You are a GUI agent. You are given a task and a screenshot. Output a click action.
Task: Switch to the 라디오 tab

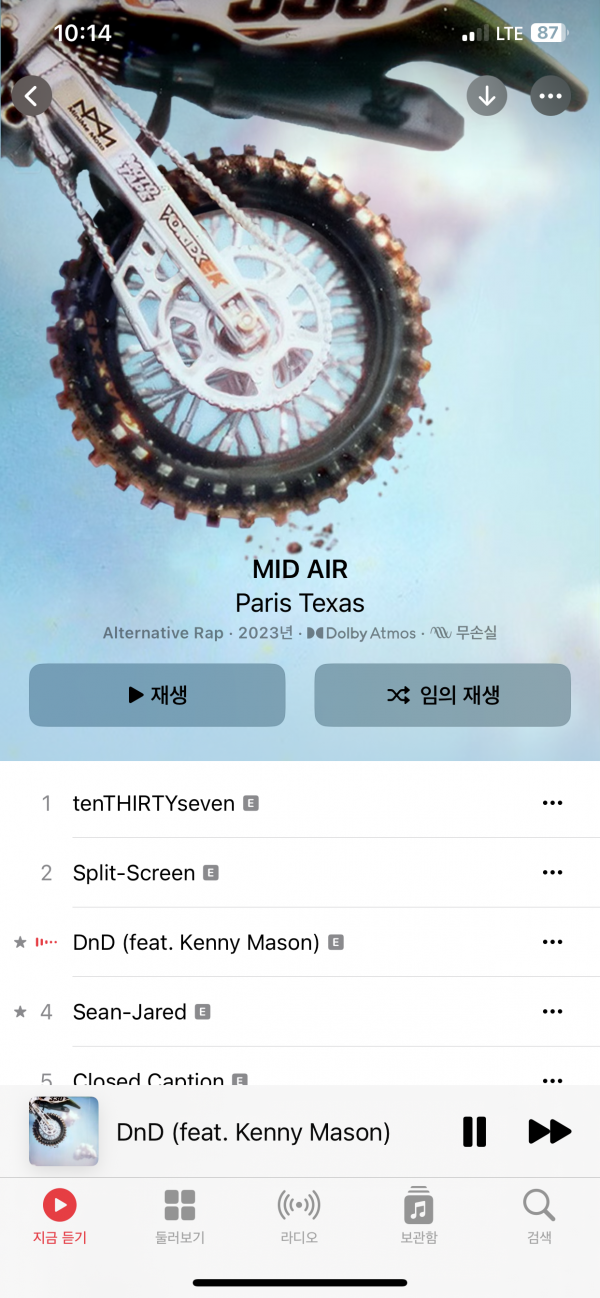click(299, 1216)
